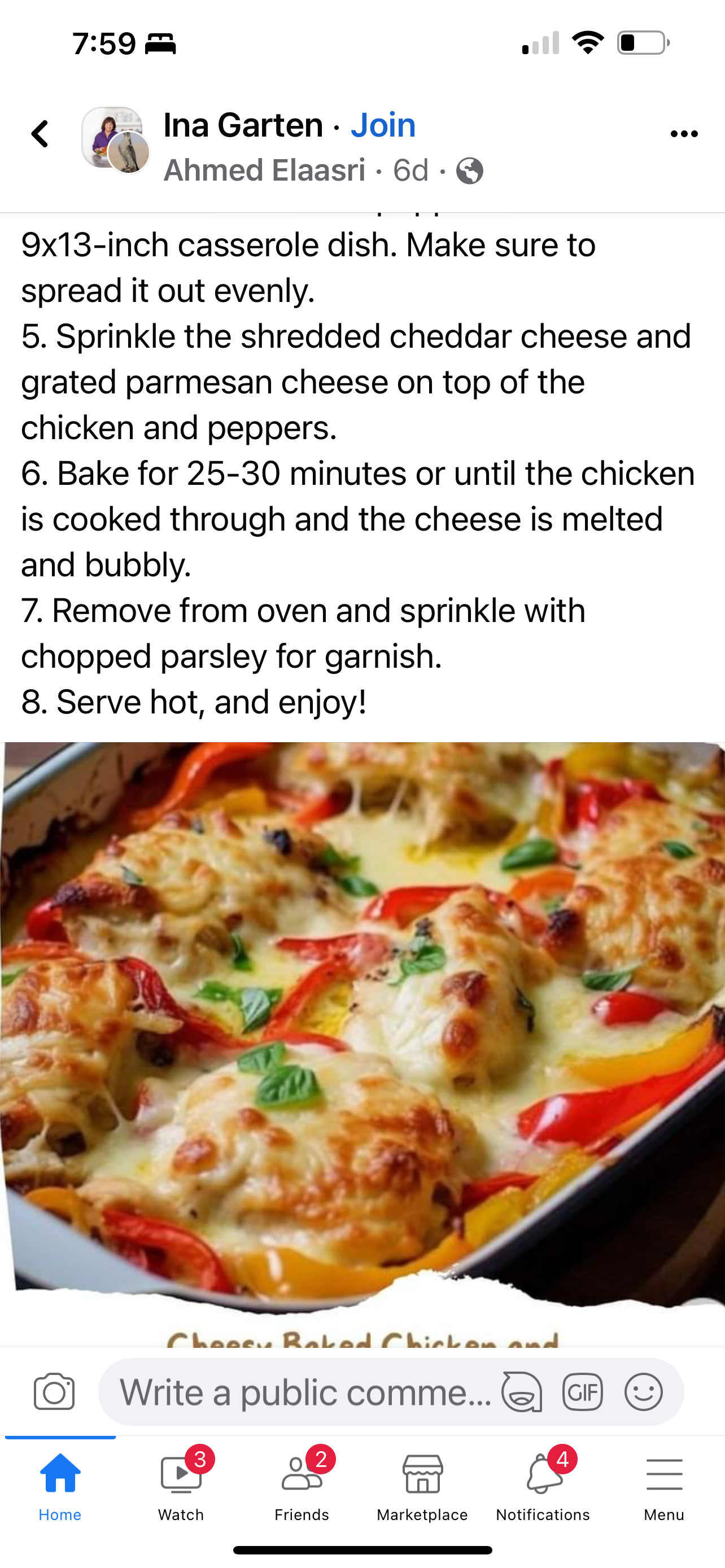Switch to the Home tab
Viewport: 725px width, 1568px height.
click(x=60, y=1485)
